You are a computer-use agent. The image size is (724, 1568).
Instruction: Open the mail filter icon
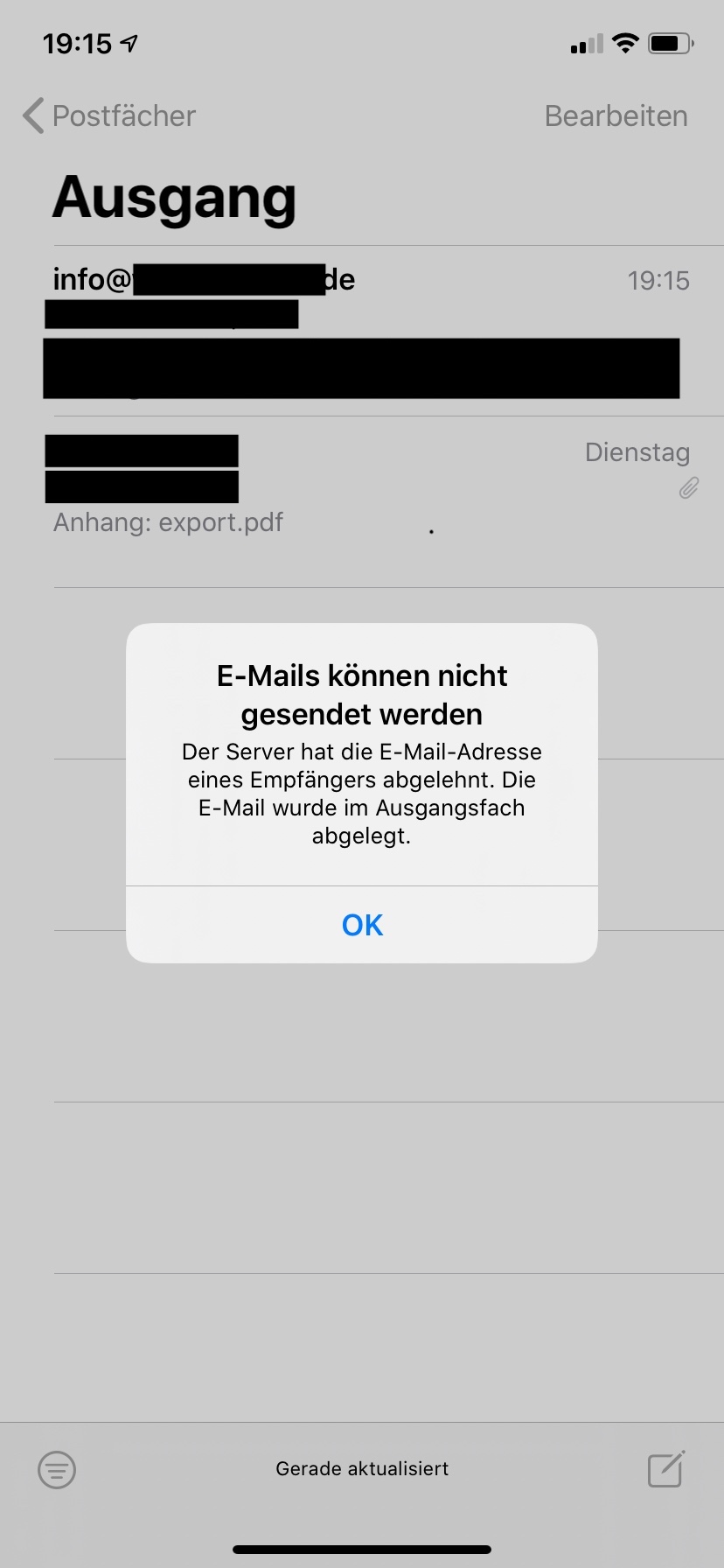pyautogui.click(x=57, y=1469)
